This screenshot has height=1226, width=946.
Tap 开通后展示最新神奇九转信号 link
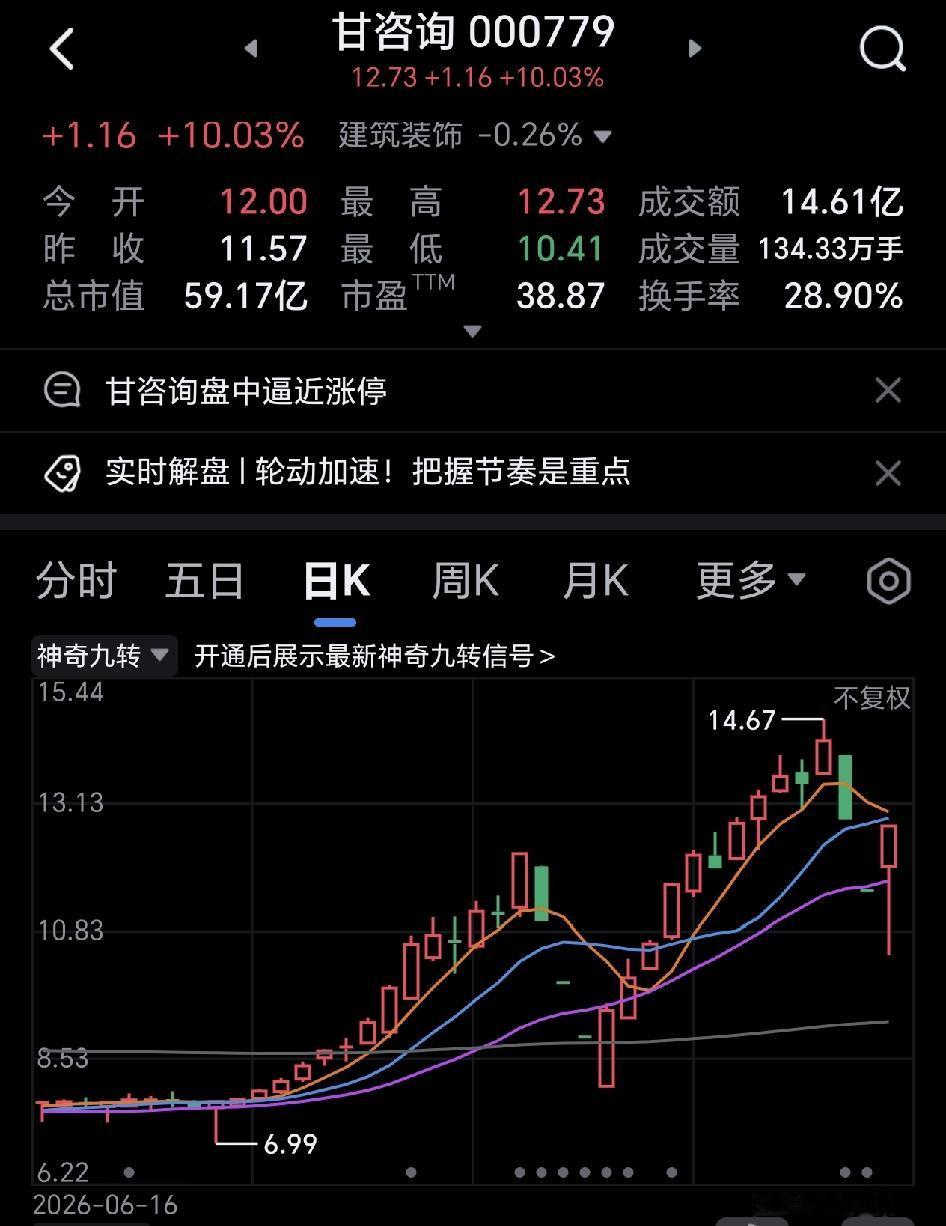pyautogui.click(x=374, y=656)
